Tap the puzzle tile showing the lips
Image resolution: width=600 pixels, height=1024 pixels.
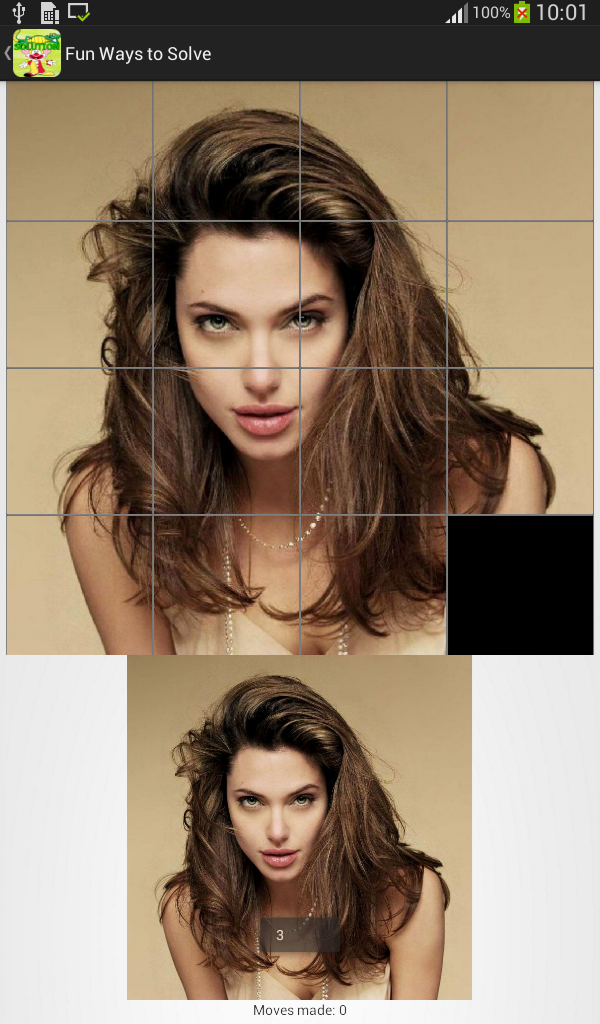(226, 441)
